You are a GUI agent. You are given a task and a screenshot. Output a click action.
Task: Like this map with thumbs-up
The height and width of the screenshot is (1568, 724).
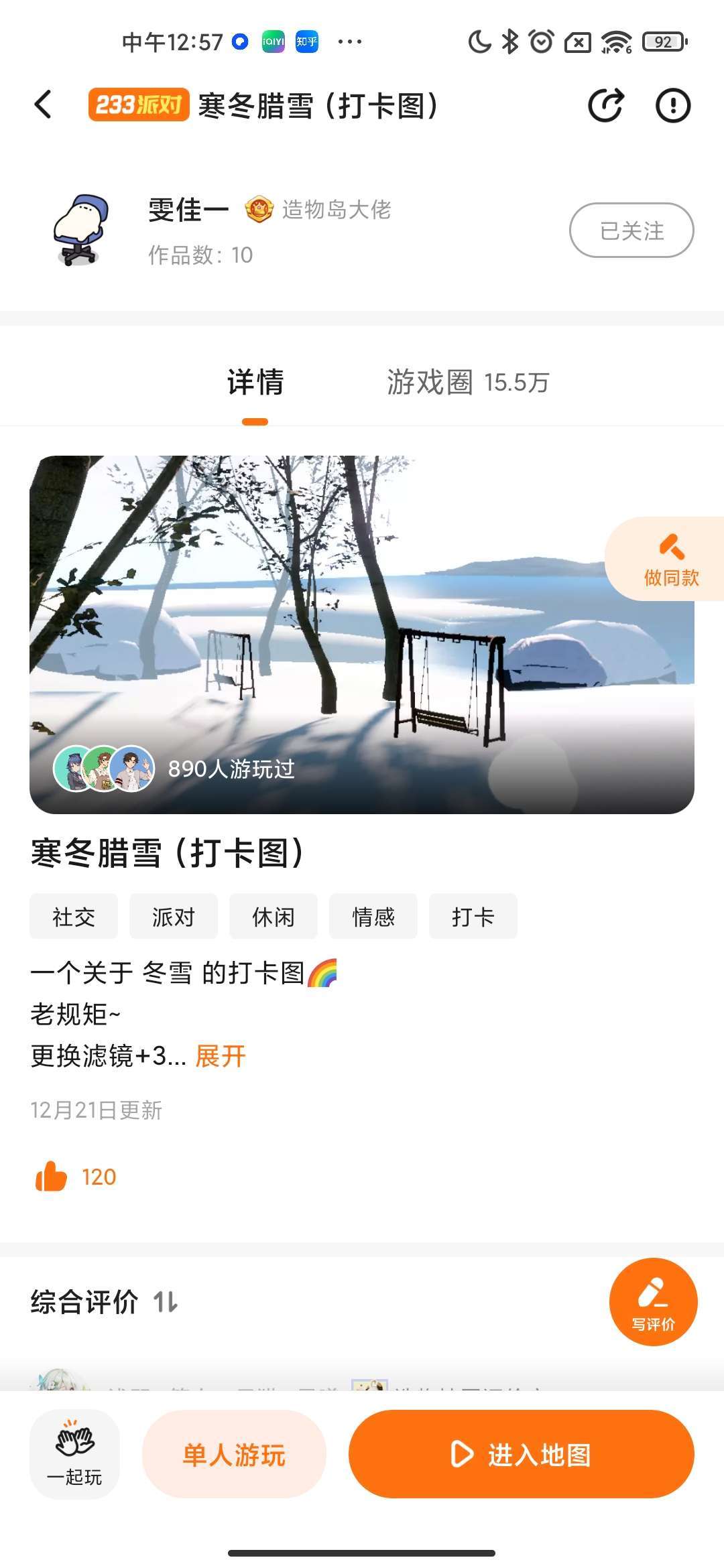coord(52,1177)
